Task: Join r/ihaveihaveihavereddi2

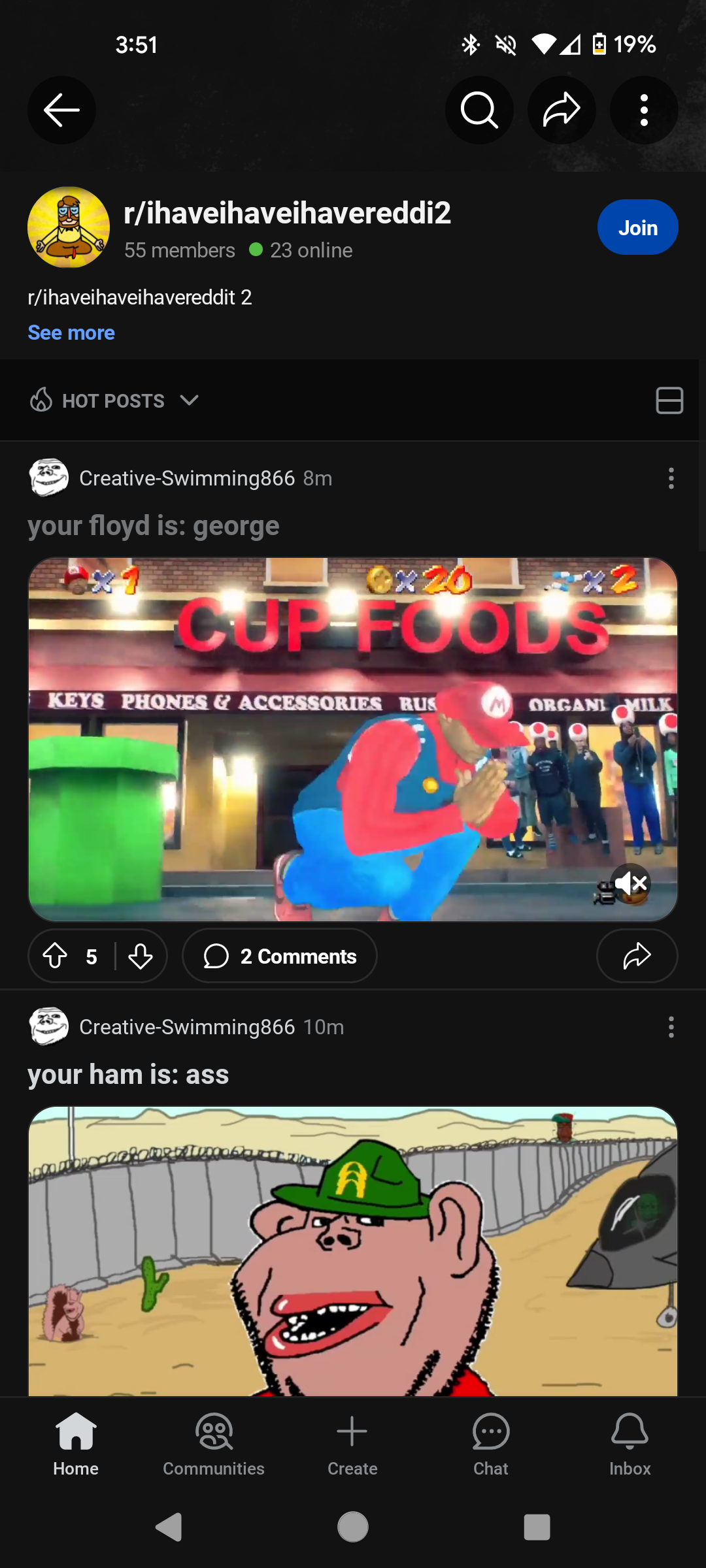Action: [637, 227]
